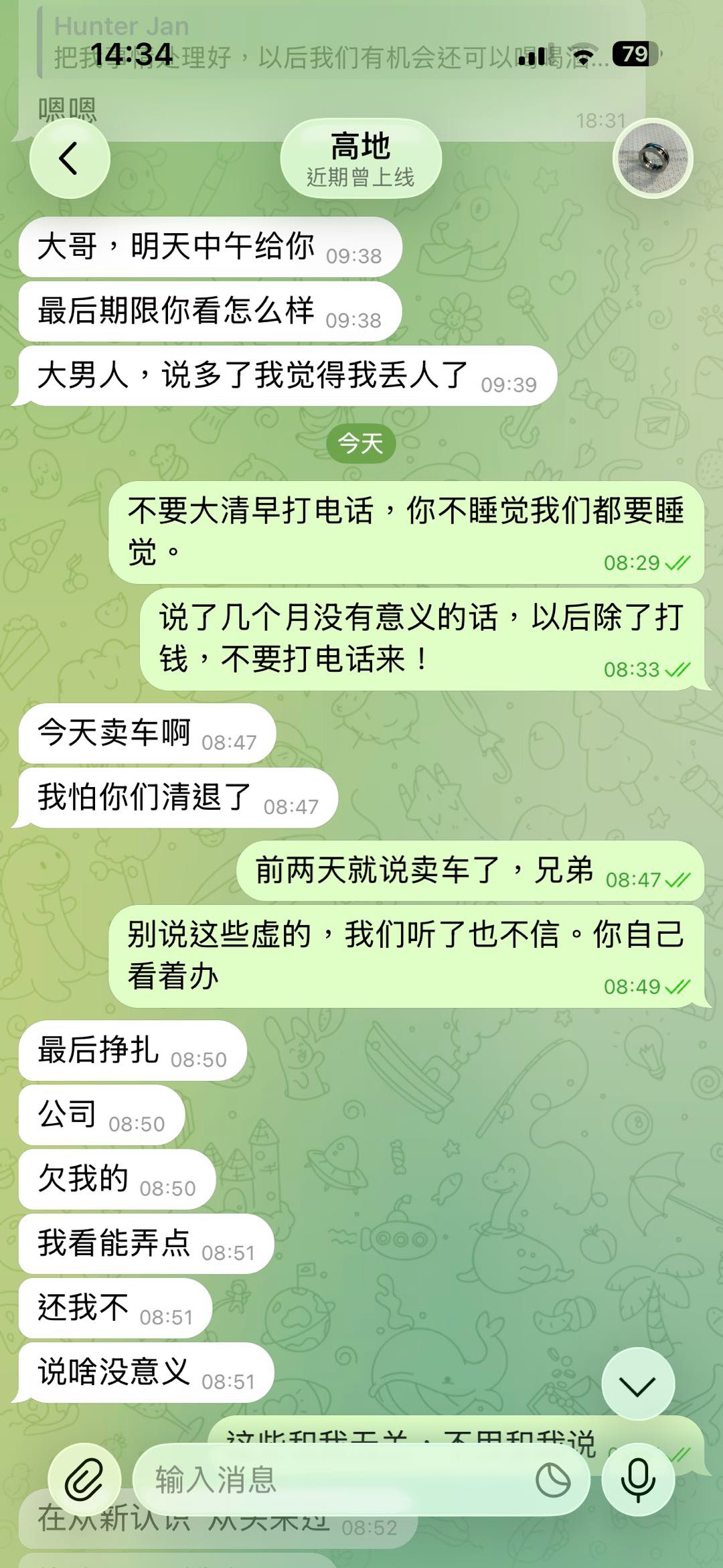
Task: Open the attachment paperclip menu
Action: [84, 1480]
